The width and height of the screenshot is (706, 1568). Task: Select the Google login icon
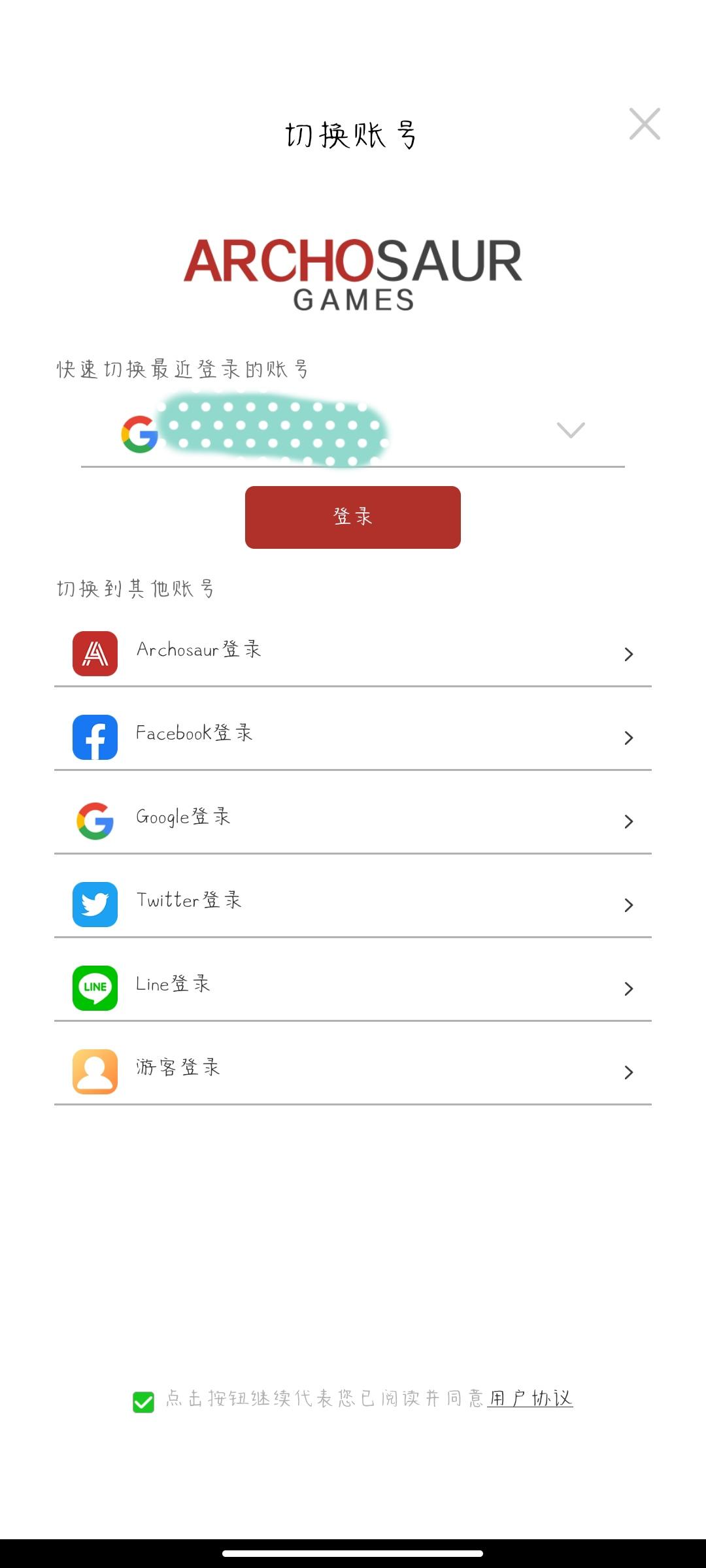(x=94, y=820)
